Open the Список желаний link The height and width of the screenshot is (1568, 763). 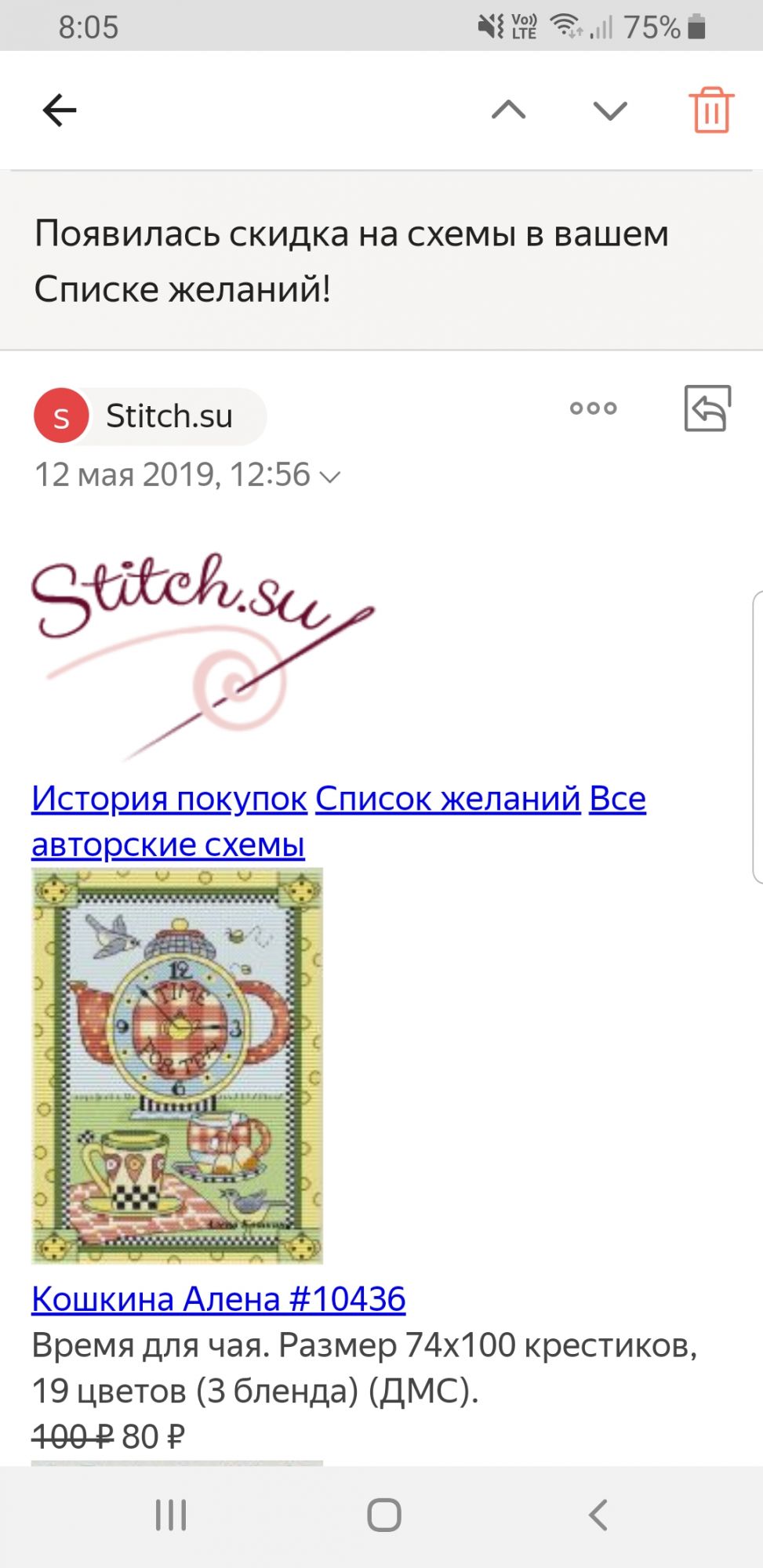pos(448,798)
